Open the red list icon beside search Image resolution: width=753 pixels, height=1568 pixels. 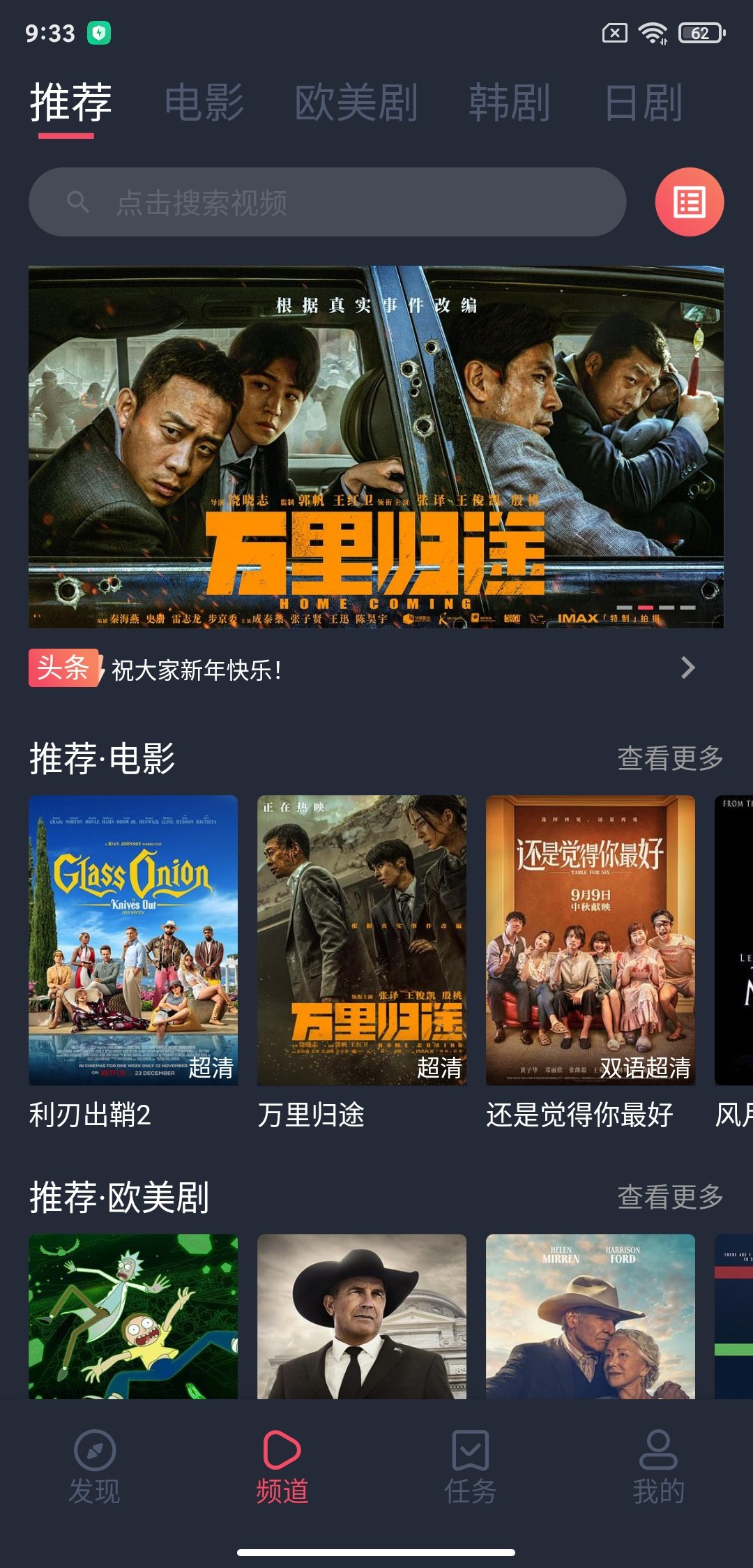(x=689, y=202)
